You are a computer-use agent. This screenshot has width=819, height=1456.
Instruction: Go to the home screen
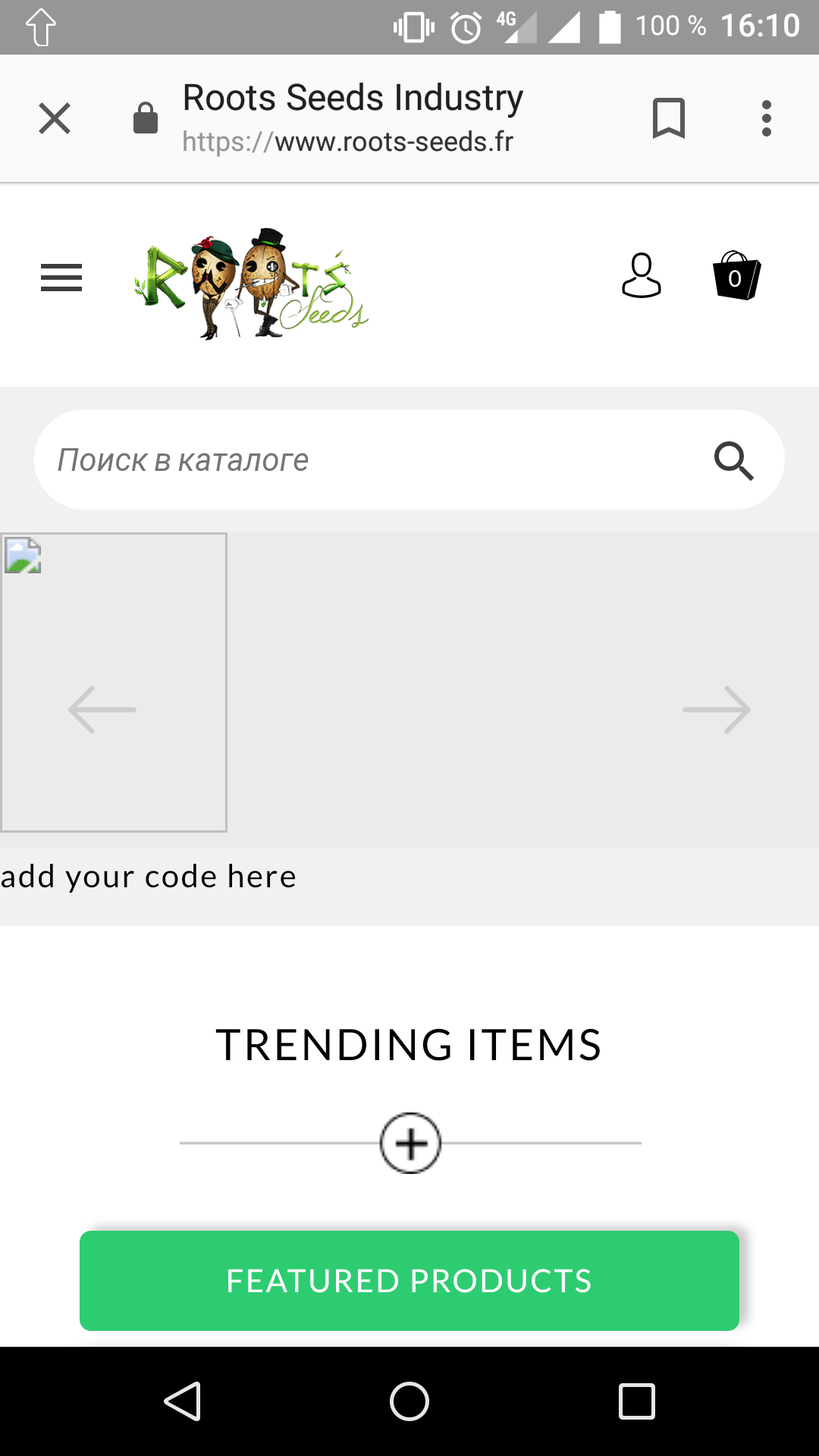(x=409, y=1401)
